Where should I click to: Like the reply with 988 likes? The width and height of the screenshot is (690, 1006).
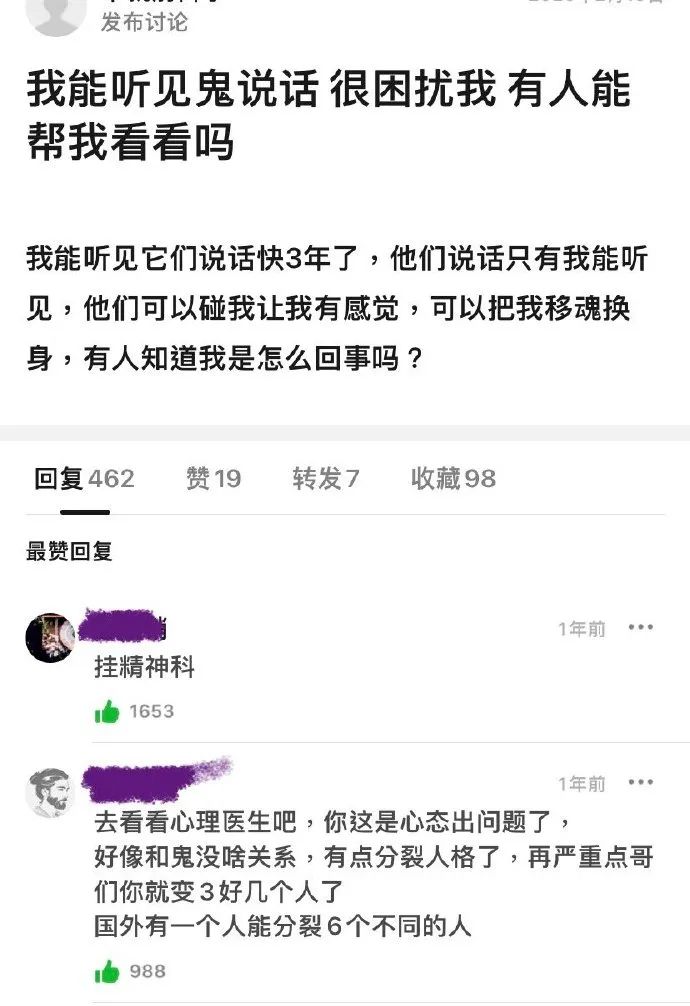click(x=107, y=971)
